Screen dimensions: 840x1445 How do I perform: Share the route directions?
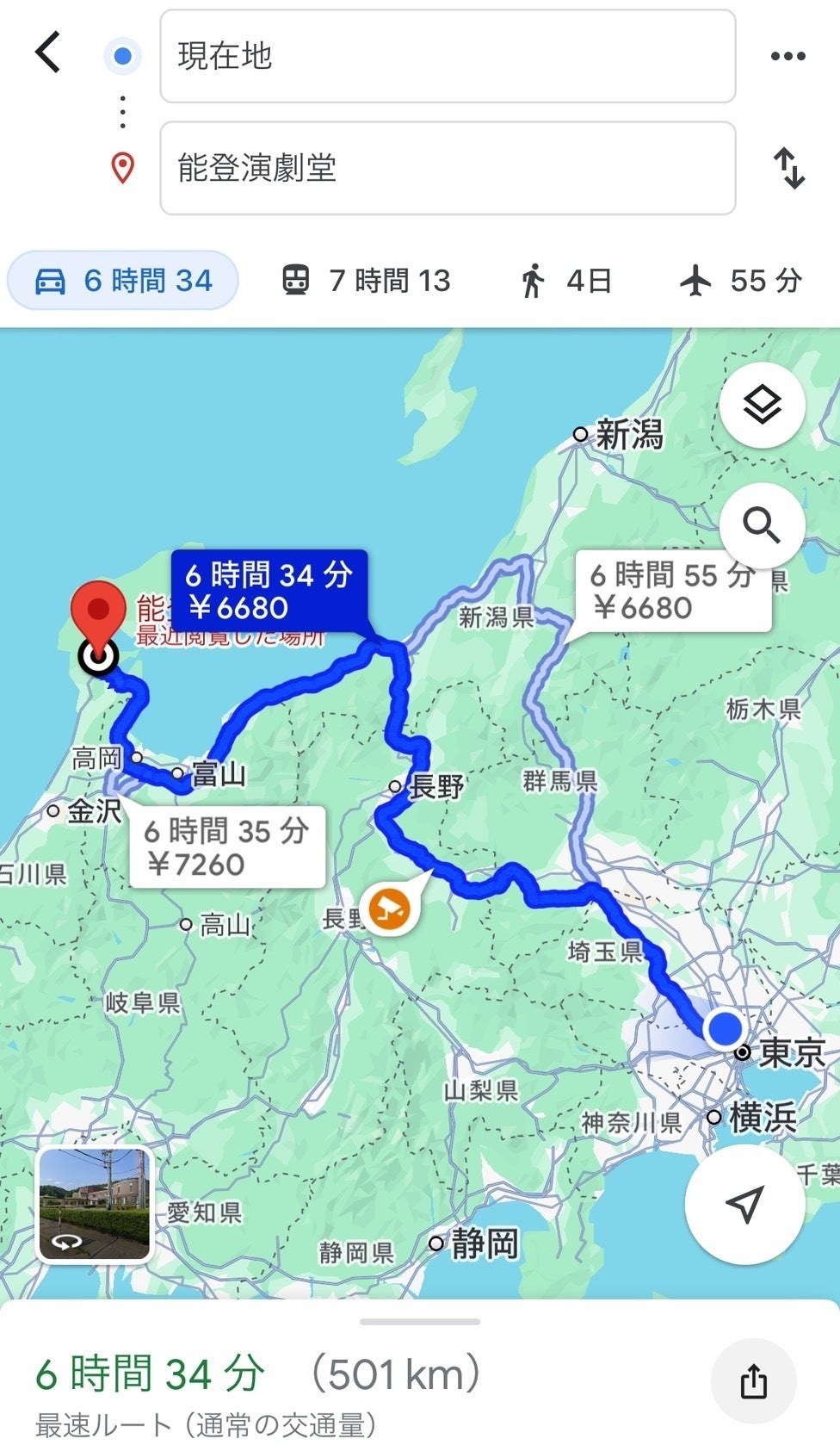tap(753, 1380)
